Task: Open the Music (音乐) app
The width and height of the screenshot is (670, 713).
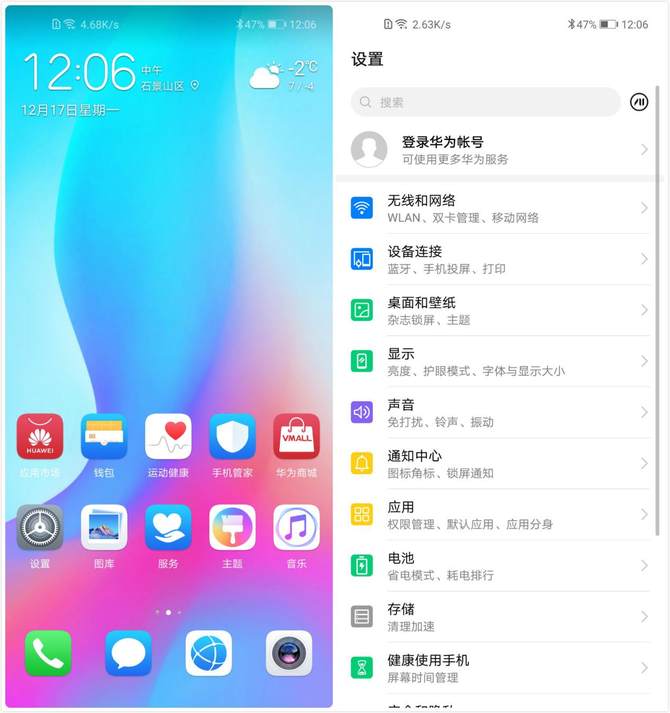Action: (296, 528)
